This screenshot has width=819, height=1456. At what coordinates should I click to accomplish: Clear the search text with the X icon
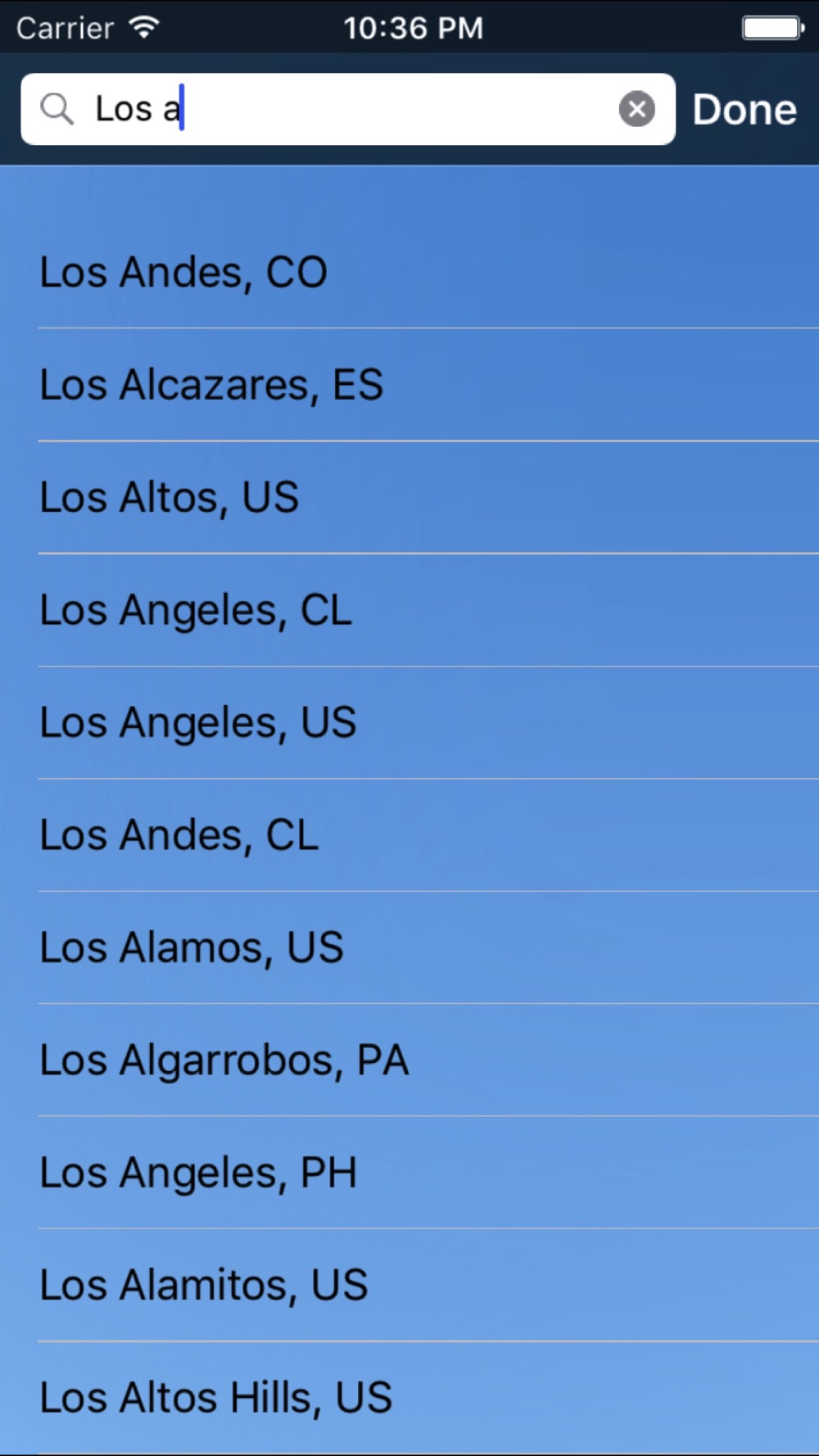(636, 109)
